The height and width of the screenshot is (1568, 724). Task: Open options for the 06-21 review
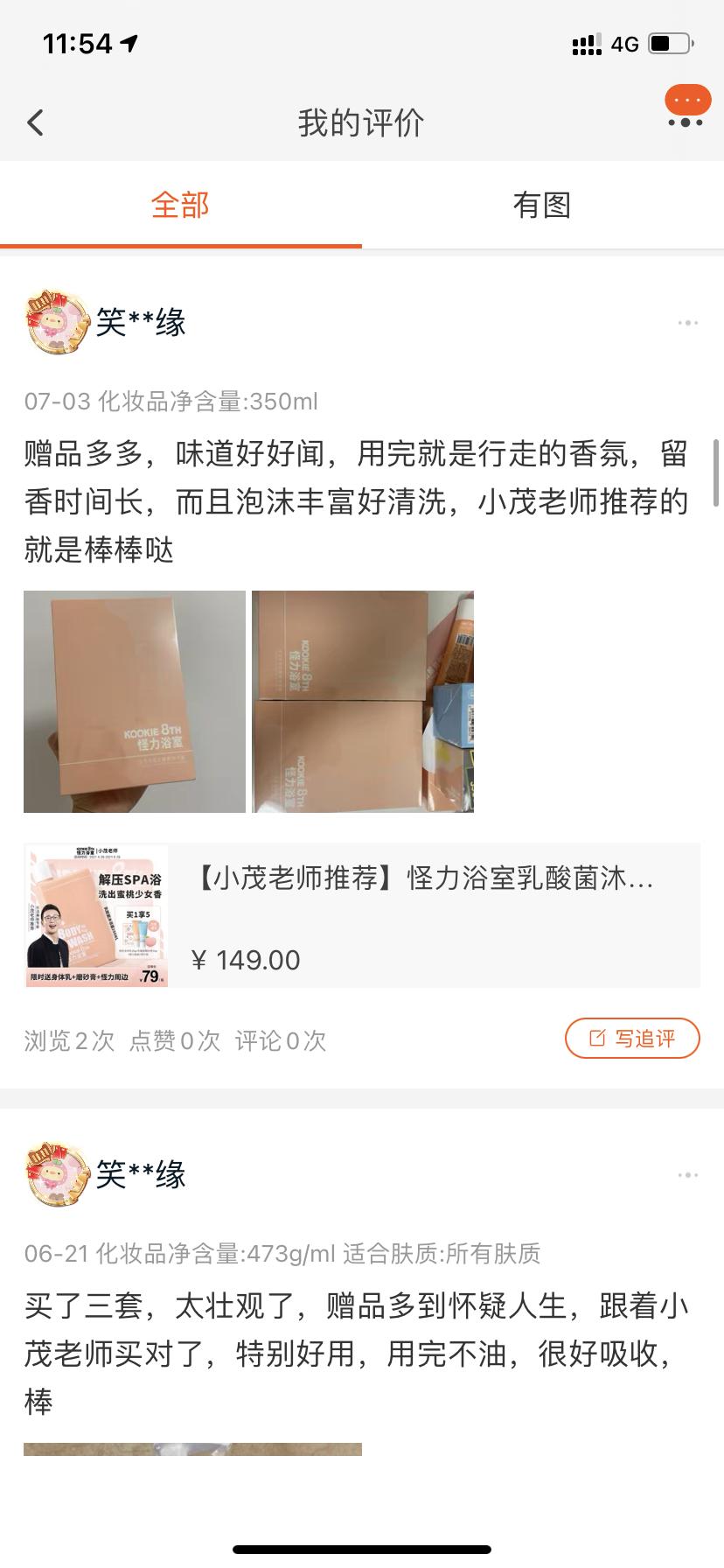688,1175
